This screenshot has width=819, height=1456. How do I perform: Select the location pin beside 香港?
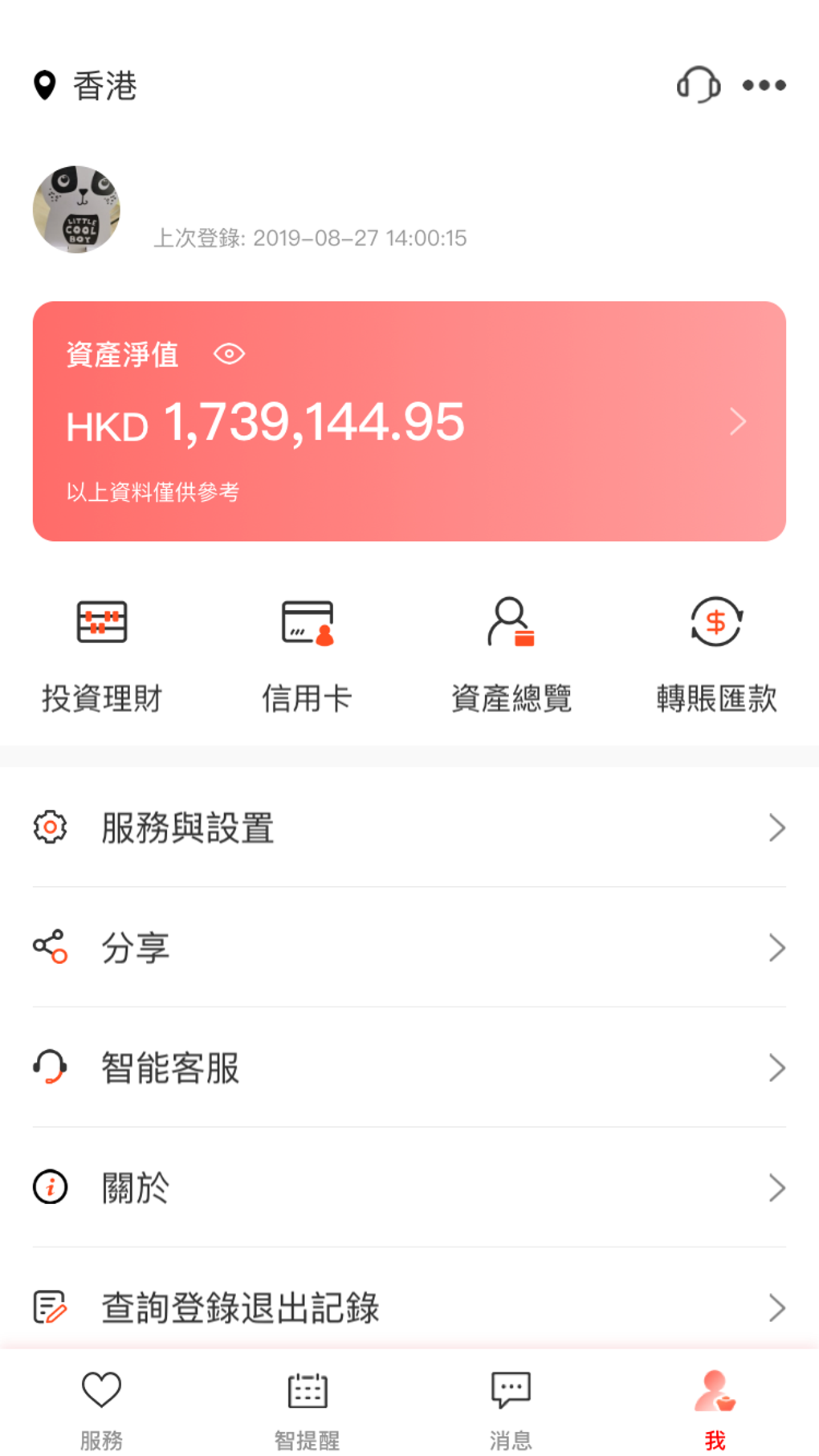coord(46,84)
